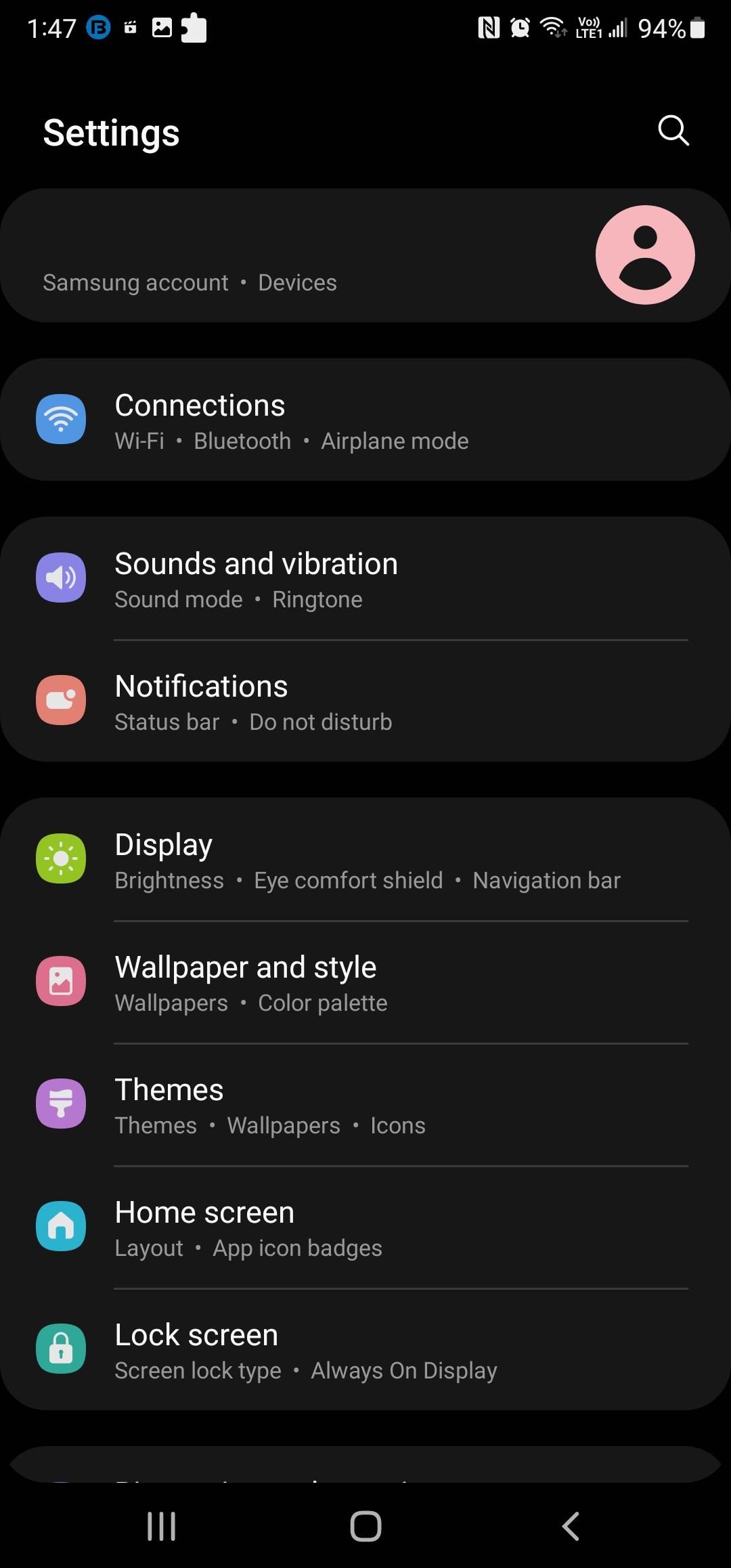This screenshot has width=731, height=1568.
Task: Open Themes settings
Action: (365, 1104)
